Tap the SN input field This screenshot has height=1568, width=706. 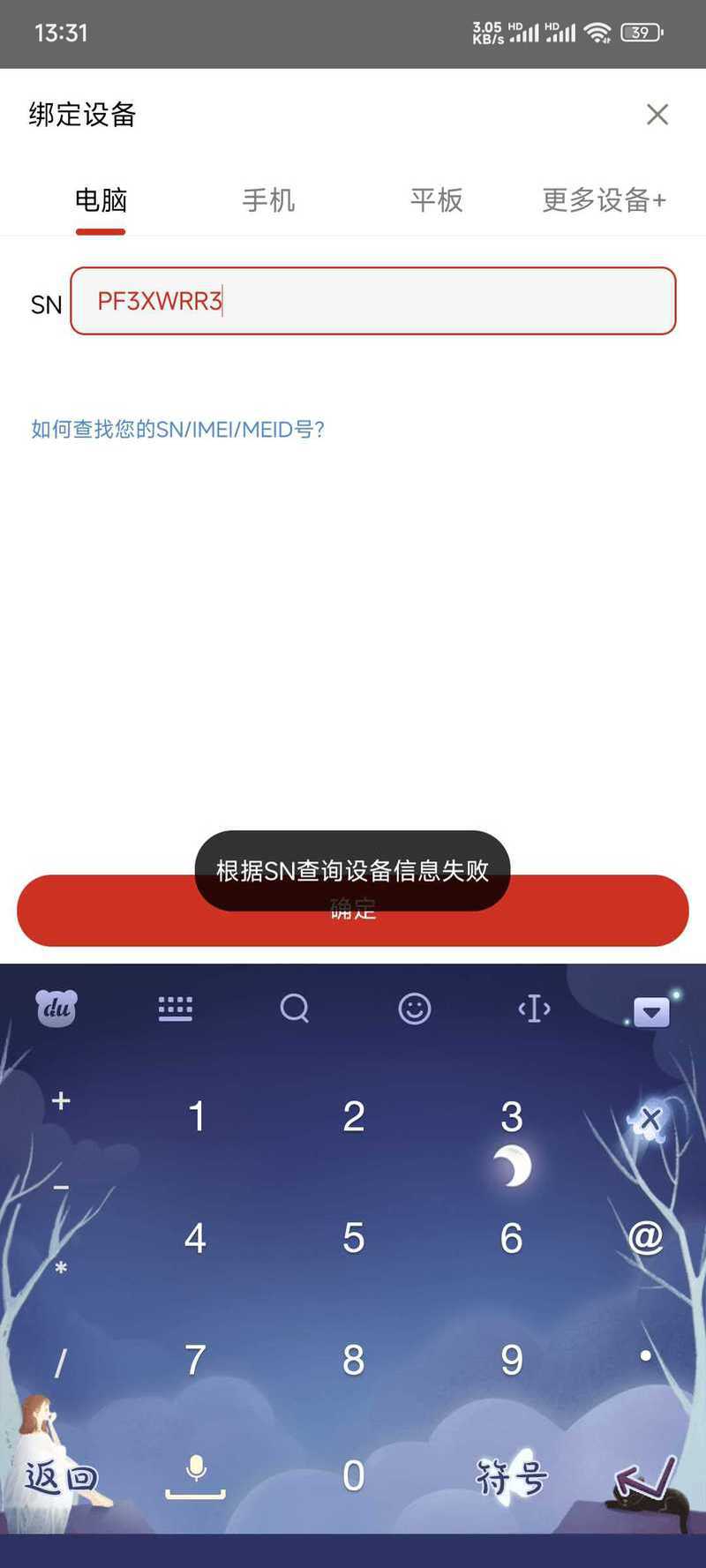click(x=373, y=301)
